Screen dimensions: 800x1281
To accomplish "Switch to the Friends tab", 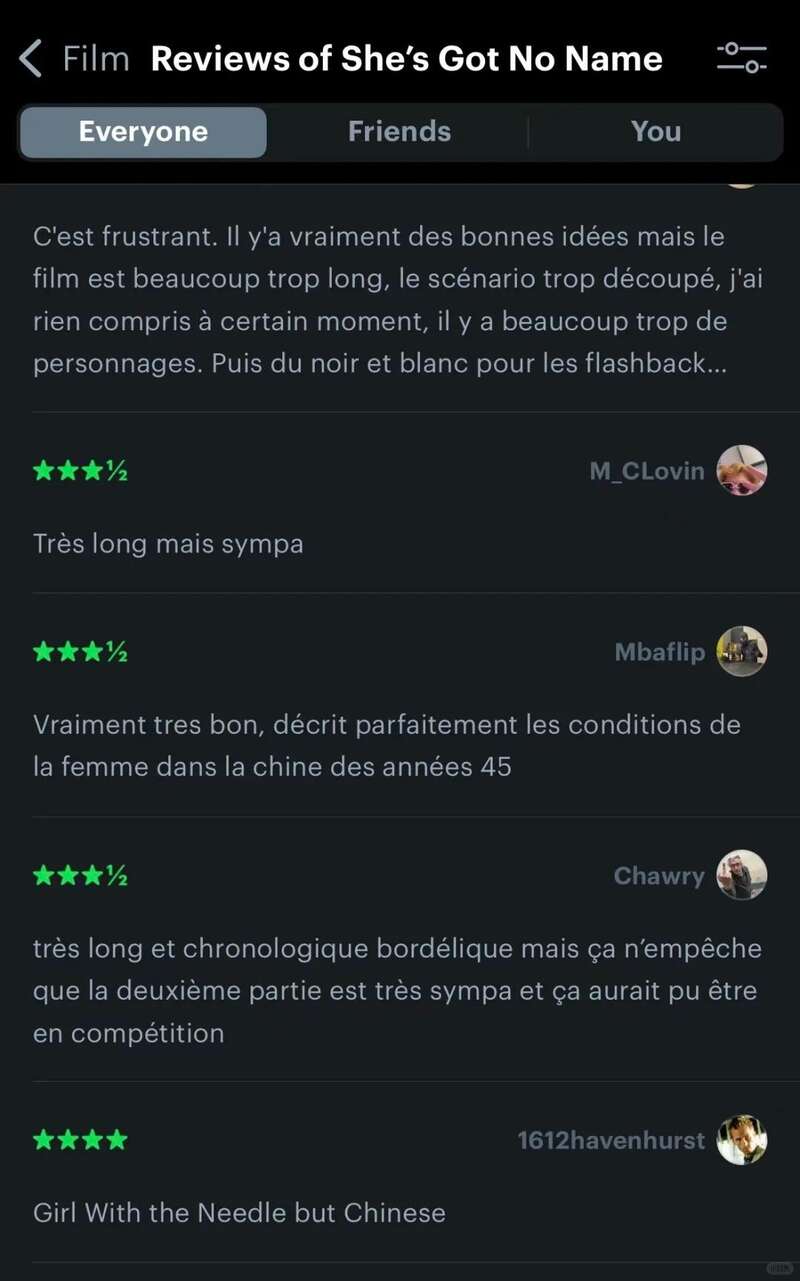I will 399,132.
